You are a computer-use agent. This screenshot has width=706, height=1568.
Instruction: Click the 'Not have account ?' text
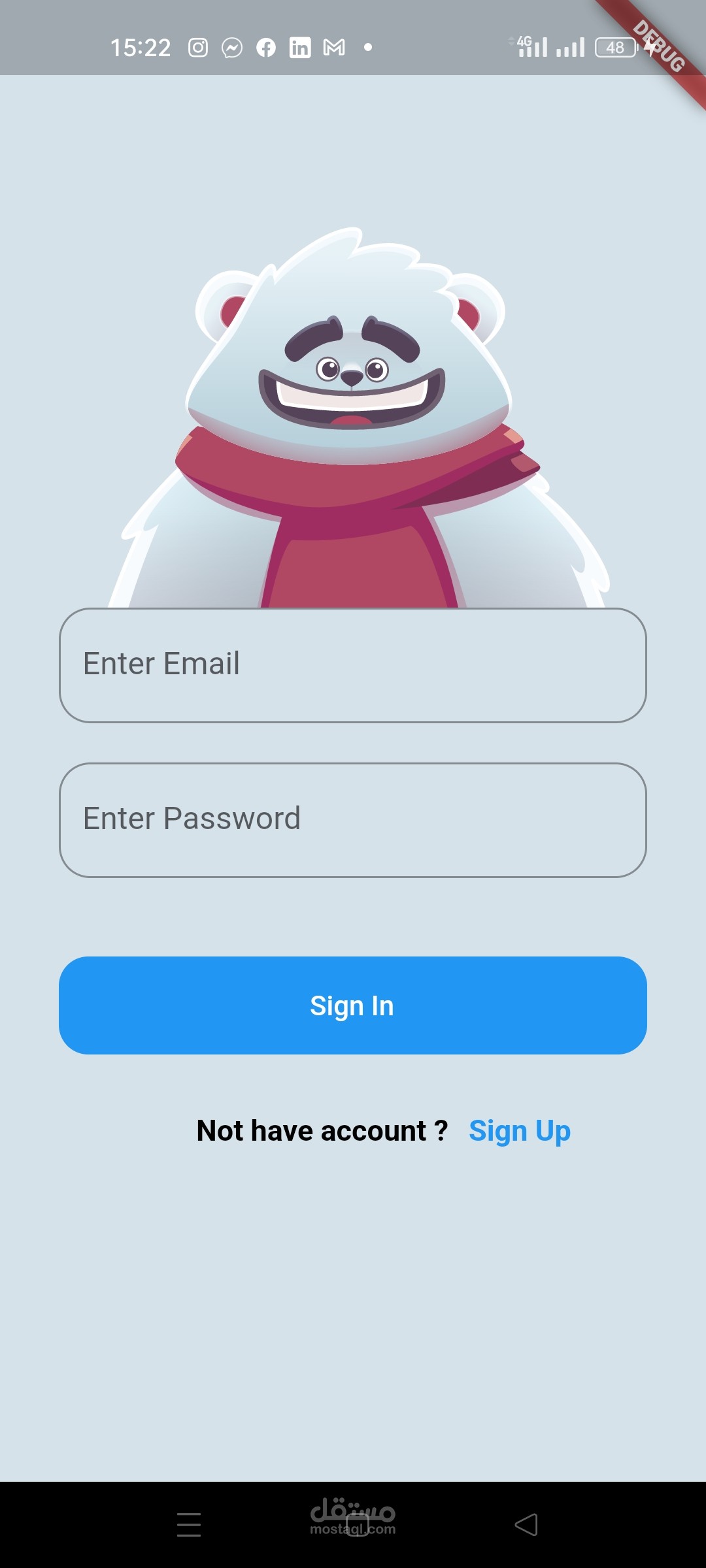click(x=321, y=1130)
